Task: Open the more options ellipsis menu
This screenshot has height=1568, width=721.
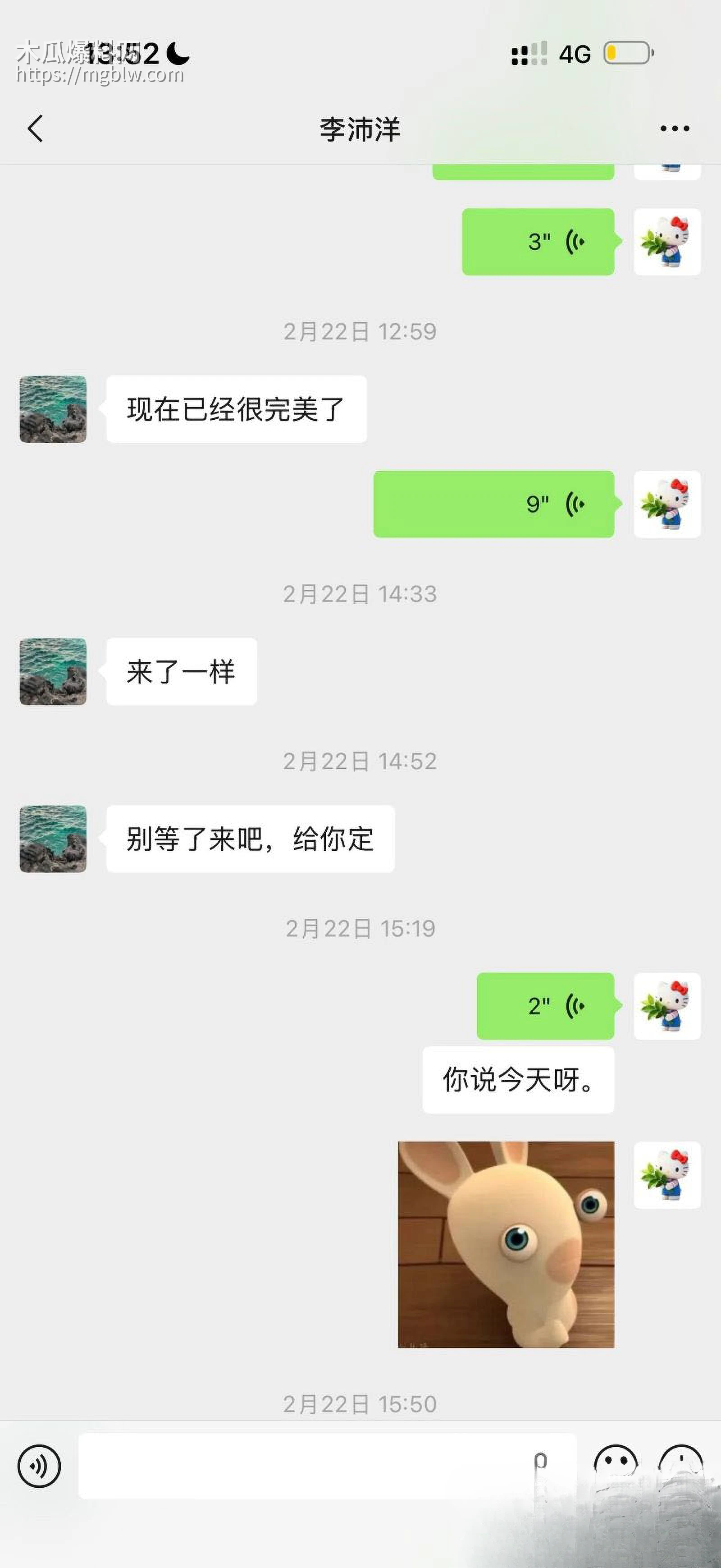Action: pos(674,129)
